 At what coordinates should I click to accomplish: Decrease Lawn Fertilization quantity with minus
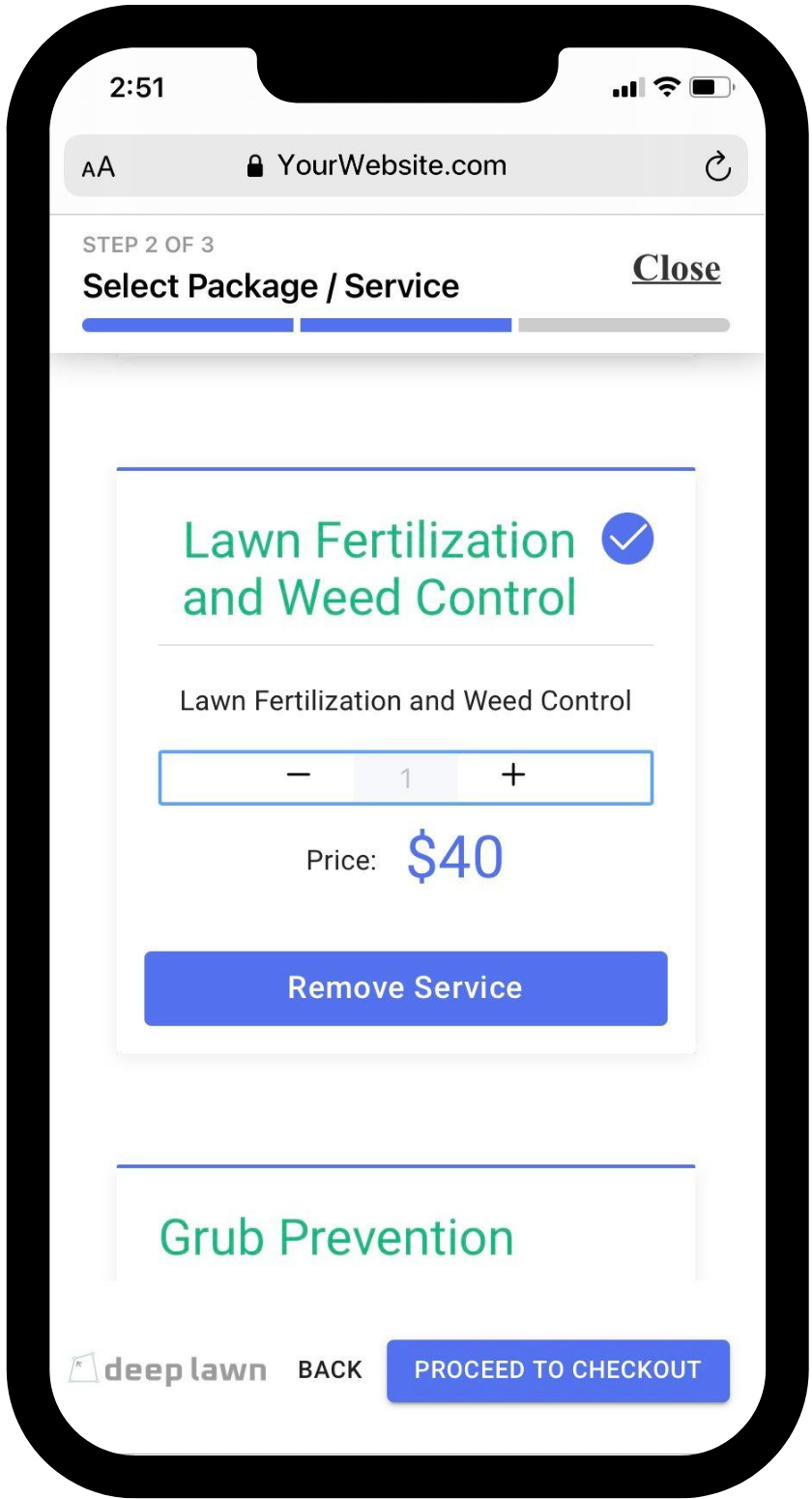(x=299, y=776)
